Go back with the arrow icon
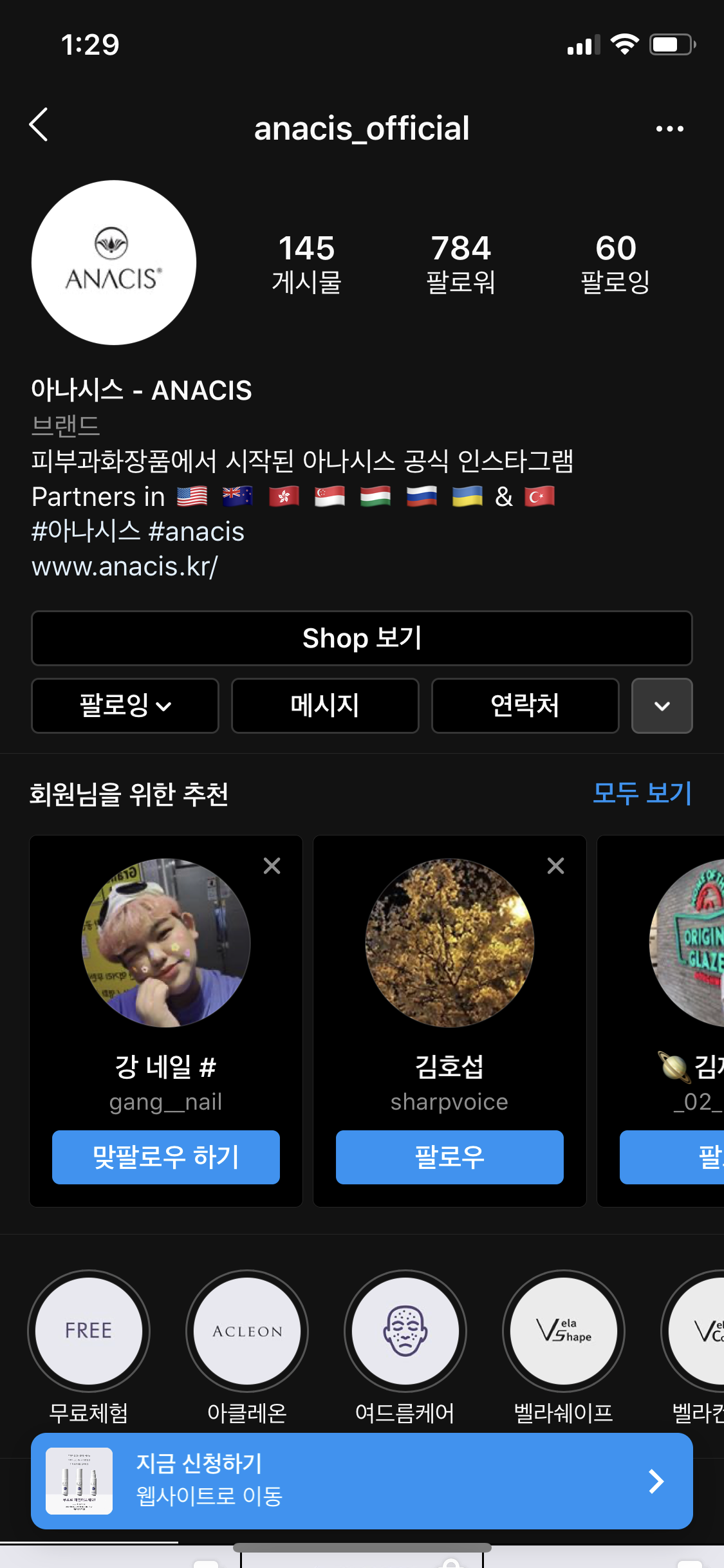724x1568 pixels. click(39, 125)
